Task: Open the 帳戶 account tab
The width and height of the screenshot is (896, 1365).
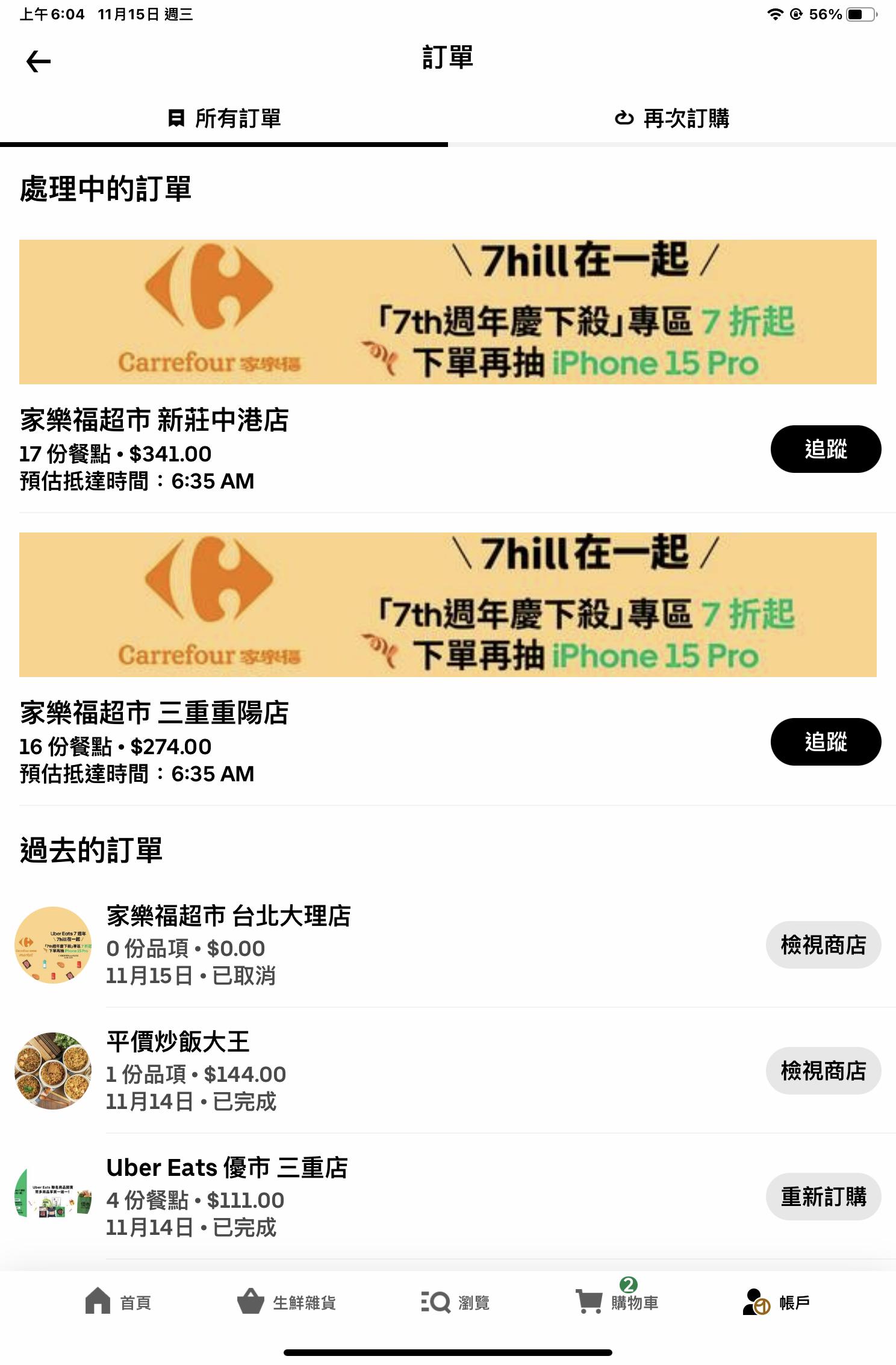Action: (777, 1302)
